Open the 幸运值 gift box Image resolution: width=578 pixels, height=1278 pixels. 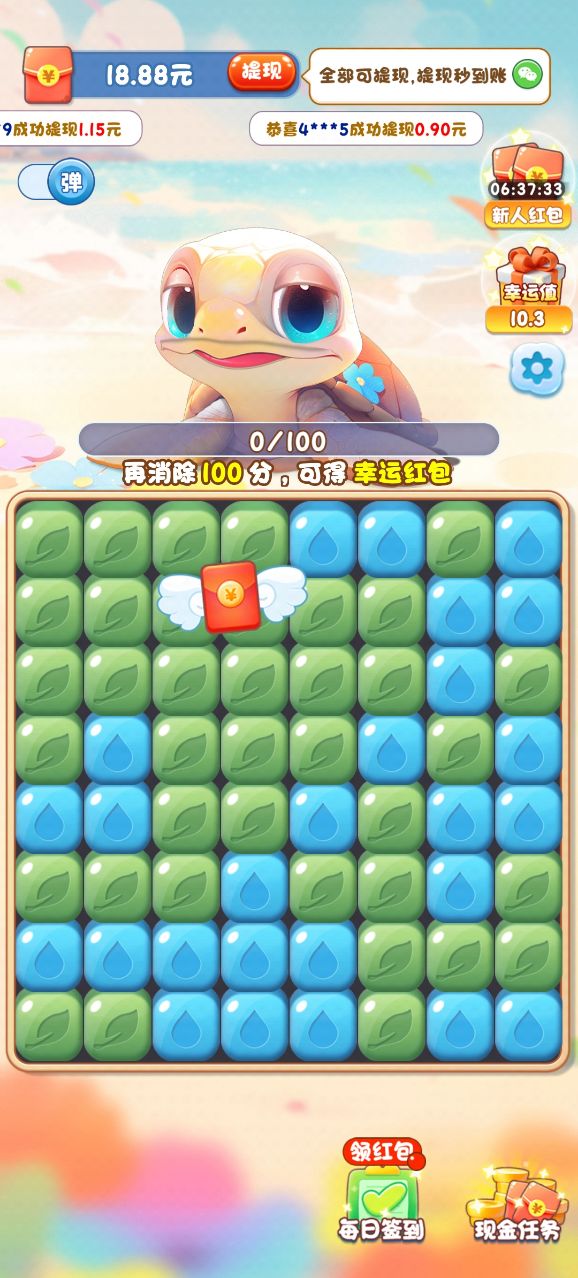(528, 291)
